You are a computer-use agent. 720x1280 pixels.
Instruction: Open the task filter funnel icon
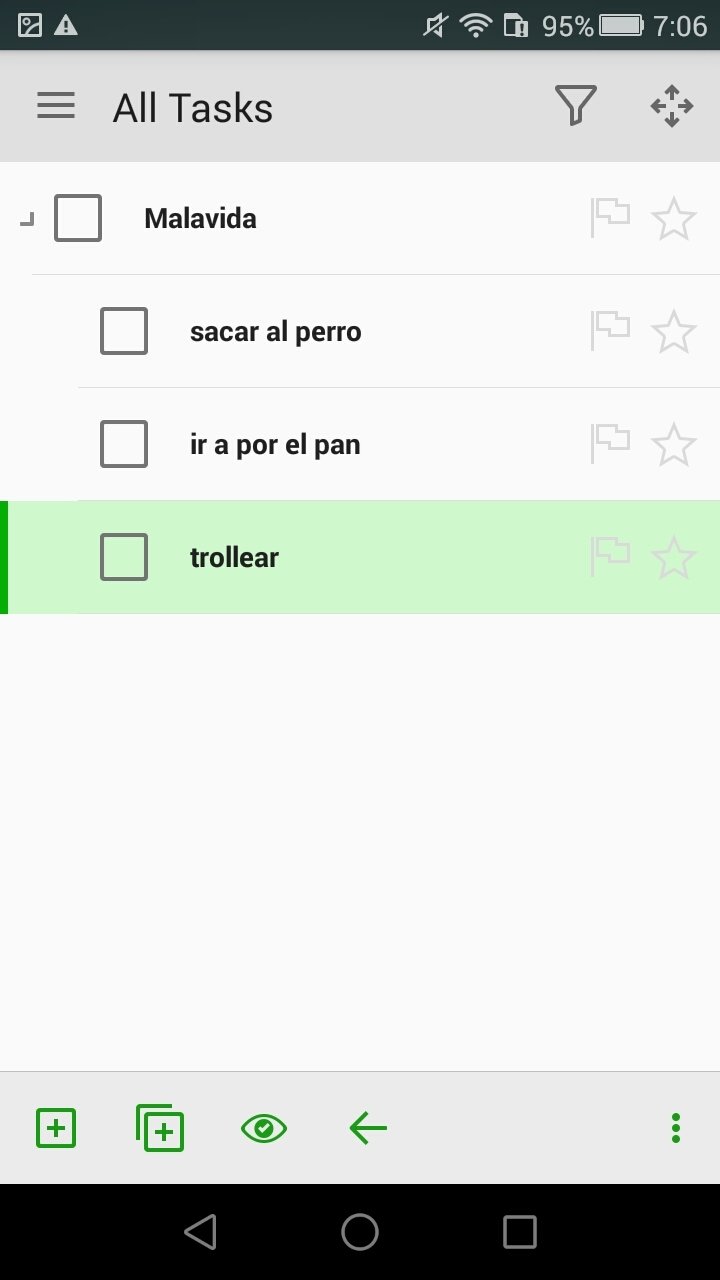click(x=575, y=106)
